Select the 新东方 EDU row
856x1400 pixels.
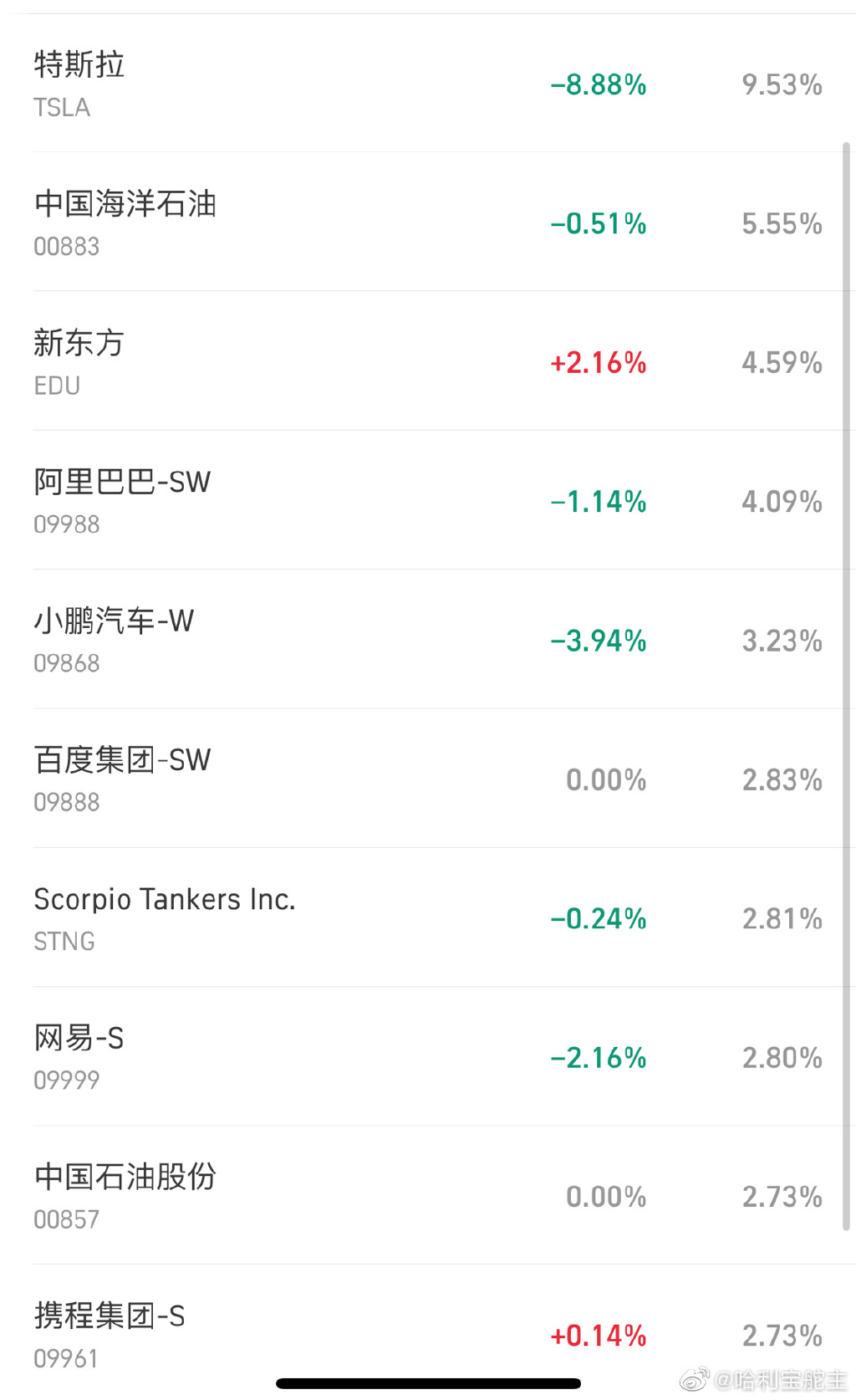tap(428, 361)
